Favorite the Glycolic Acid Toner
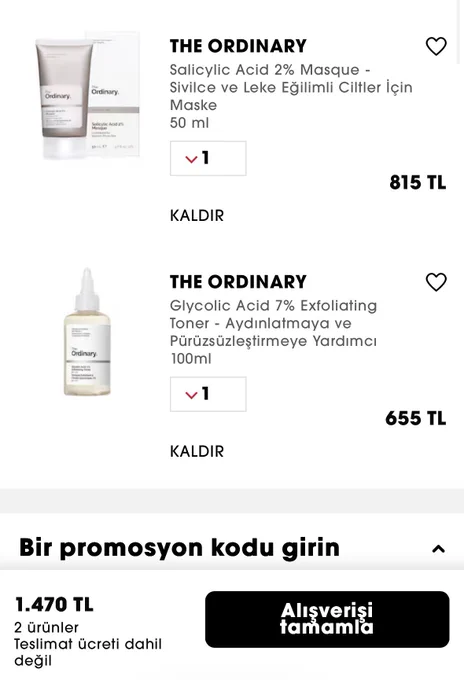 point(436,282)
